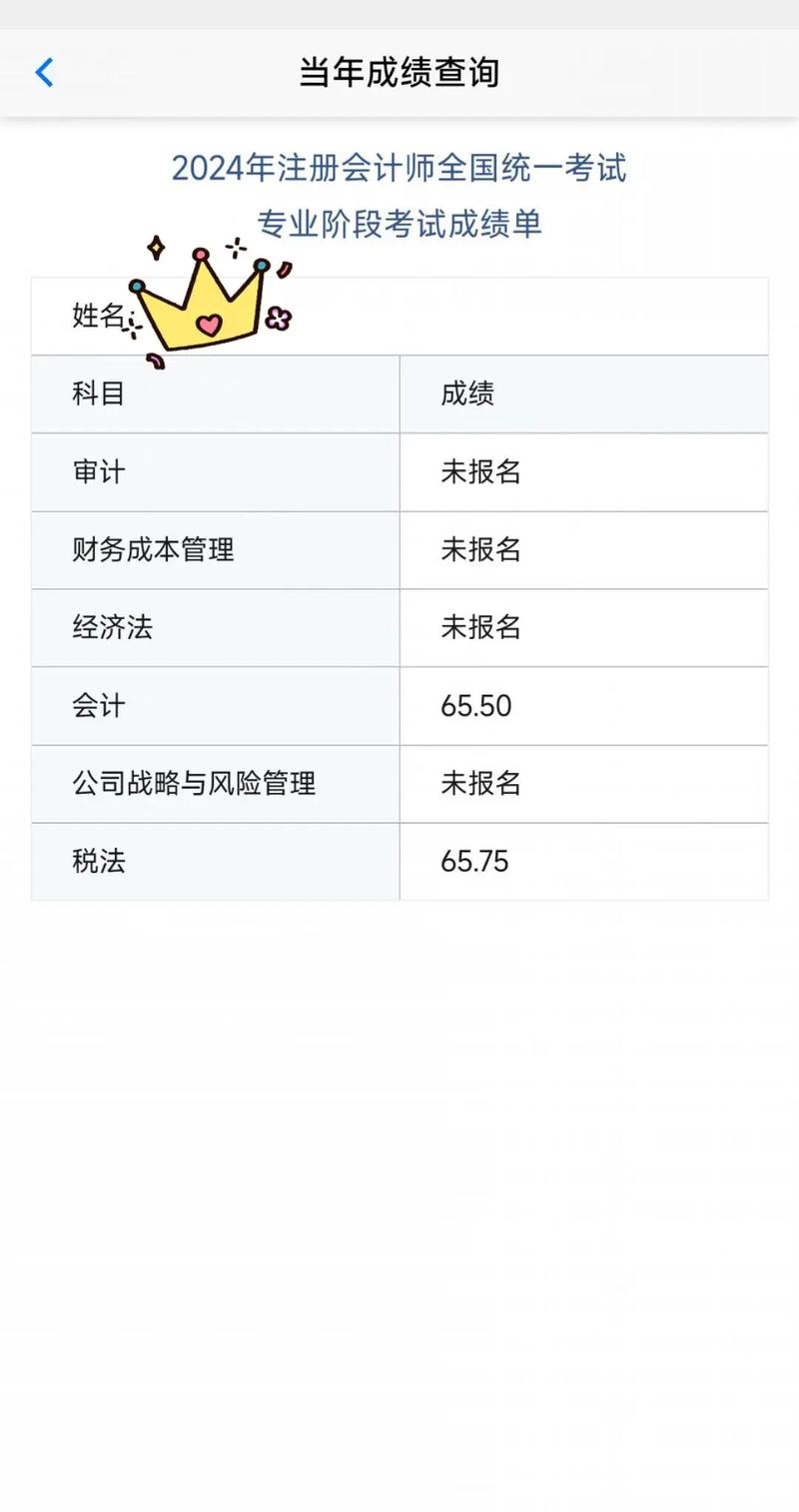This screenshot has height=1512, width=799.
Task: Open the 当年成绩查询 title bar
Action: 399,72
